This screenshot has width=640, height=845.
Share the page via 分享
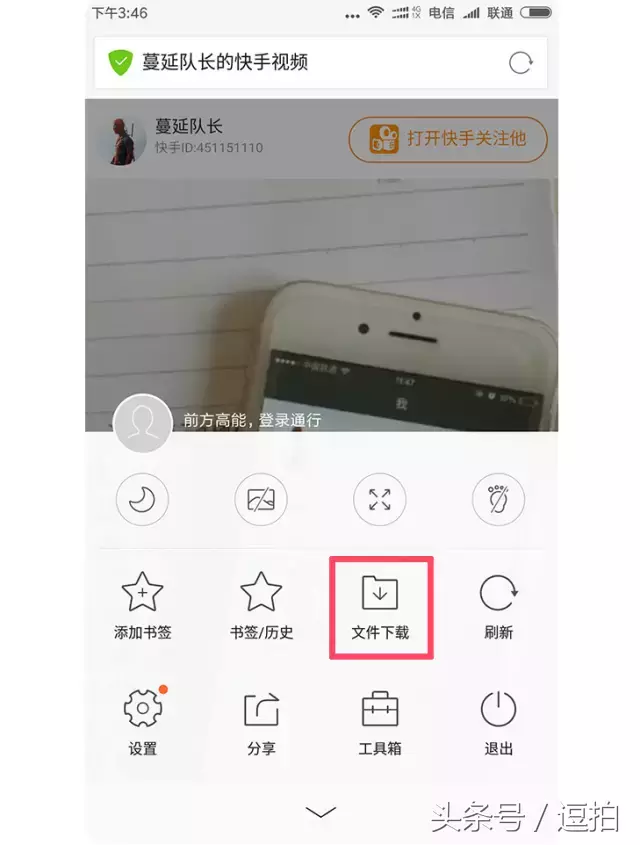coord(261,720)
